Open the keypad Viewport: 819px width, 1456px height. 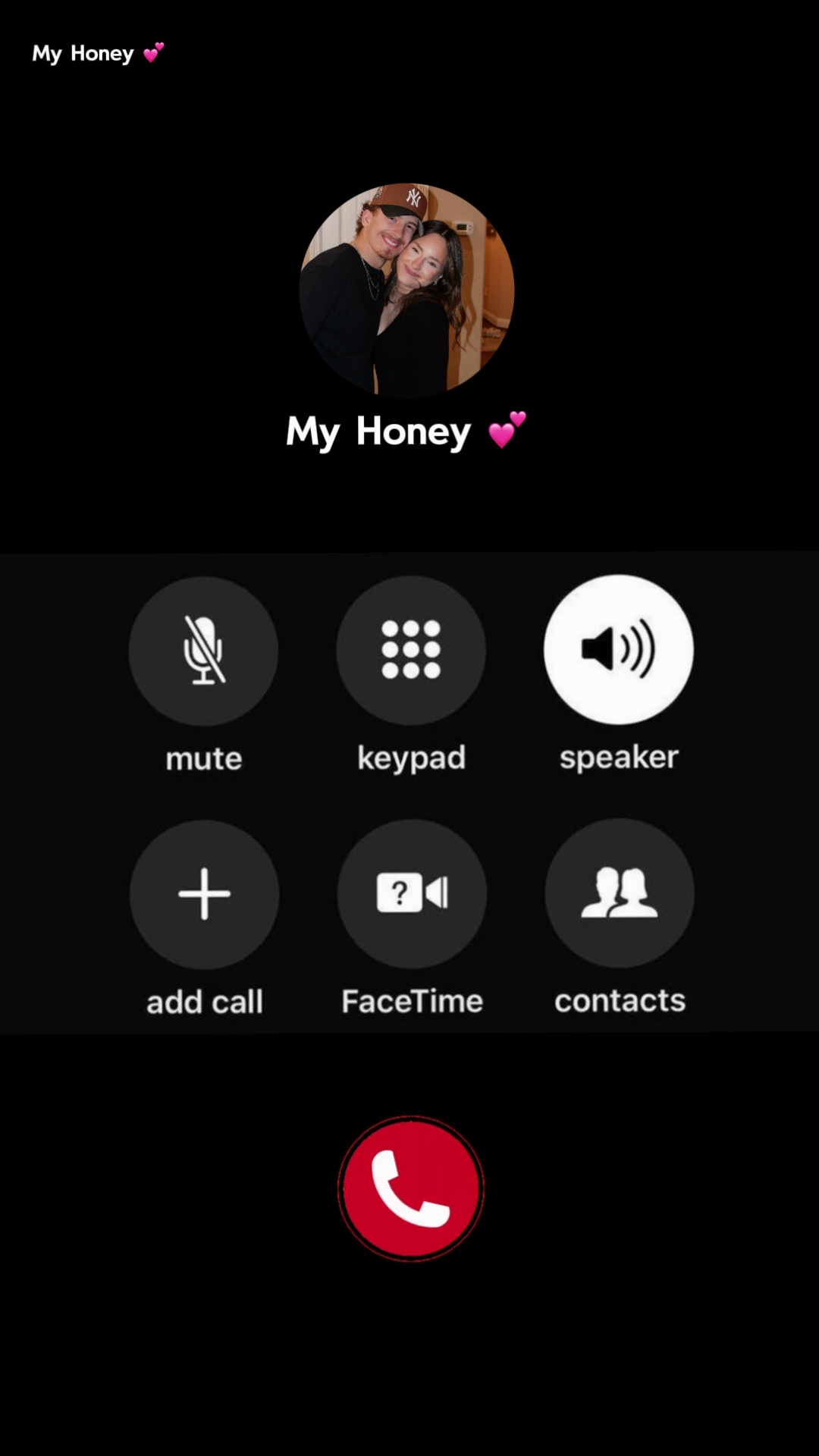(x=411, y=650)
